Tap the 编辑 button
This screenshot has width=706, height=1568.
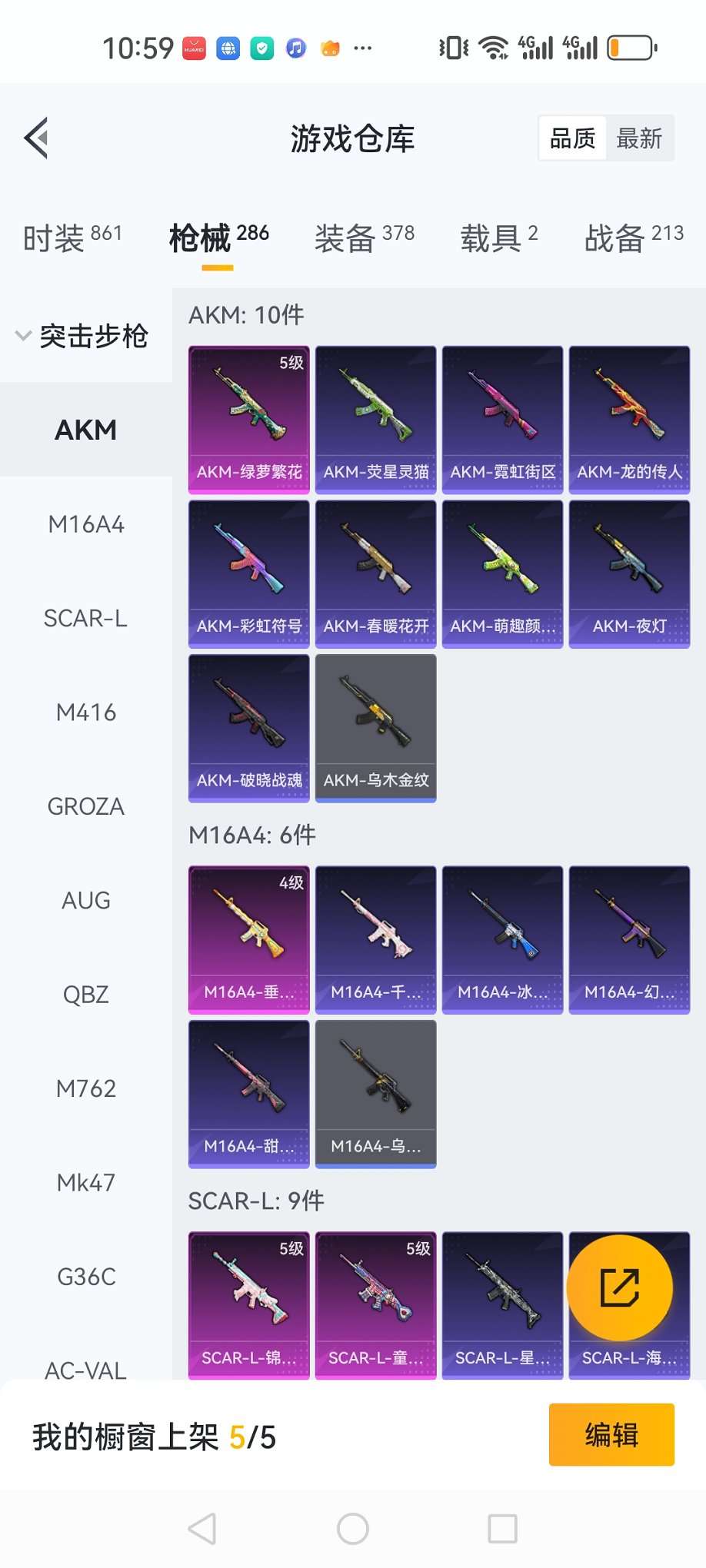point(611,1434)
